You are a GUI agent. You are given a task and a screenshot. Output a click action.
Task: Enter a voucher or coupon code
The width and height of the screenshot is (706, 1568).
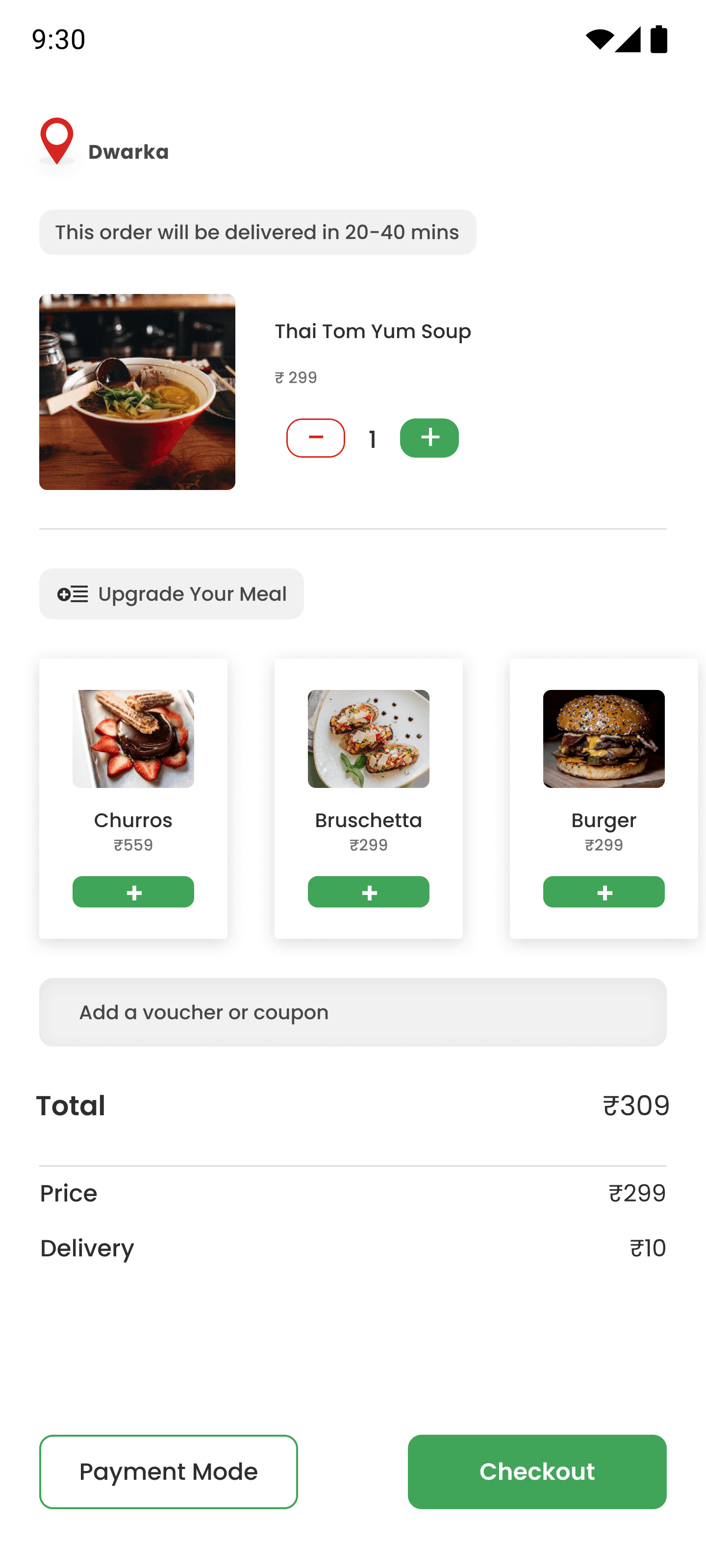353,1012
